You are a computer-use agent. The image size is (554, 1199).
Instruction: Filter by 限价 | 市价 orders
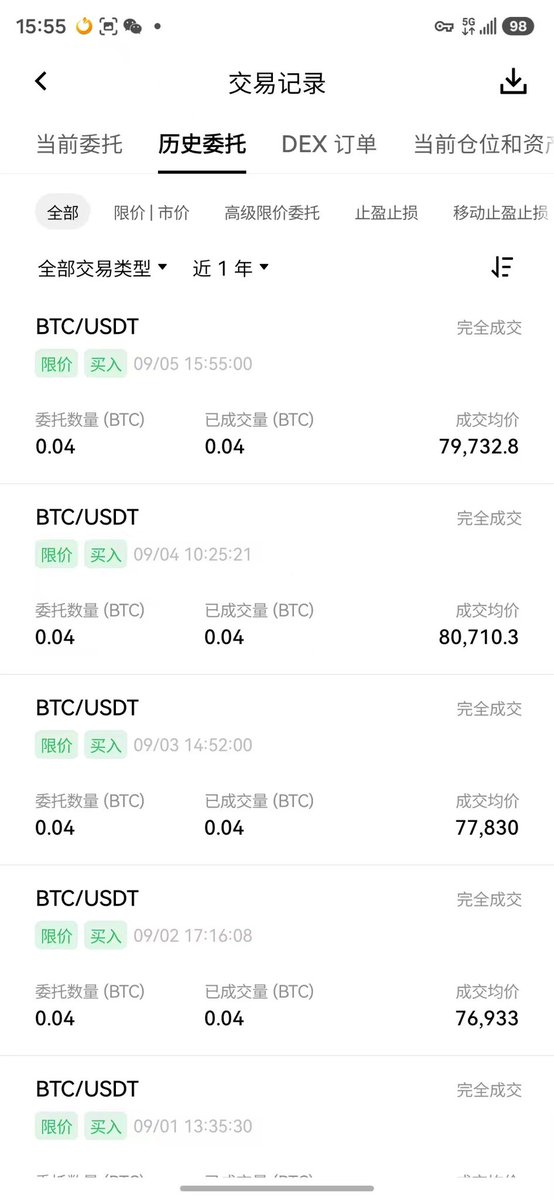click(x=152, y=213)
